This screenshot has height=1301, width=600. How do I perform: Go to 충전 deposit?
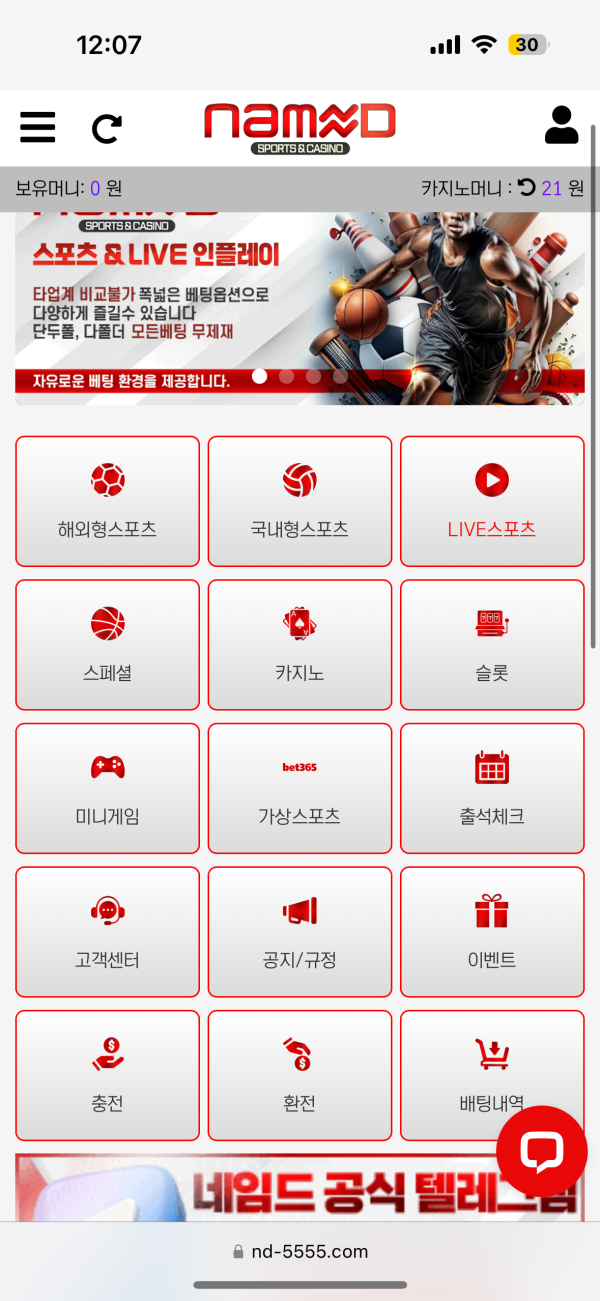coord(107,1075)
